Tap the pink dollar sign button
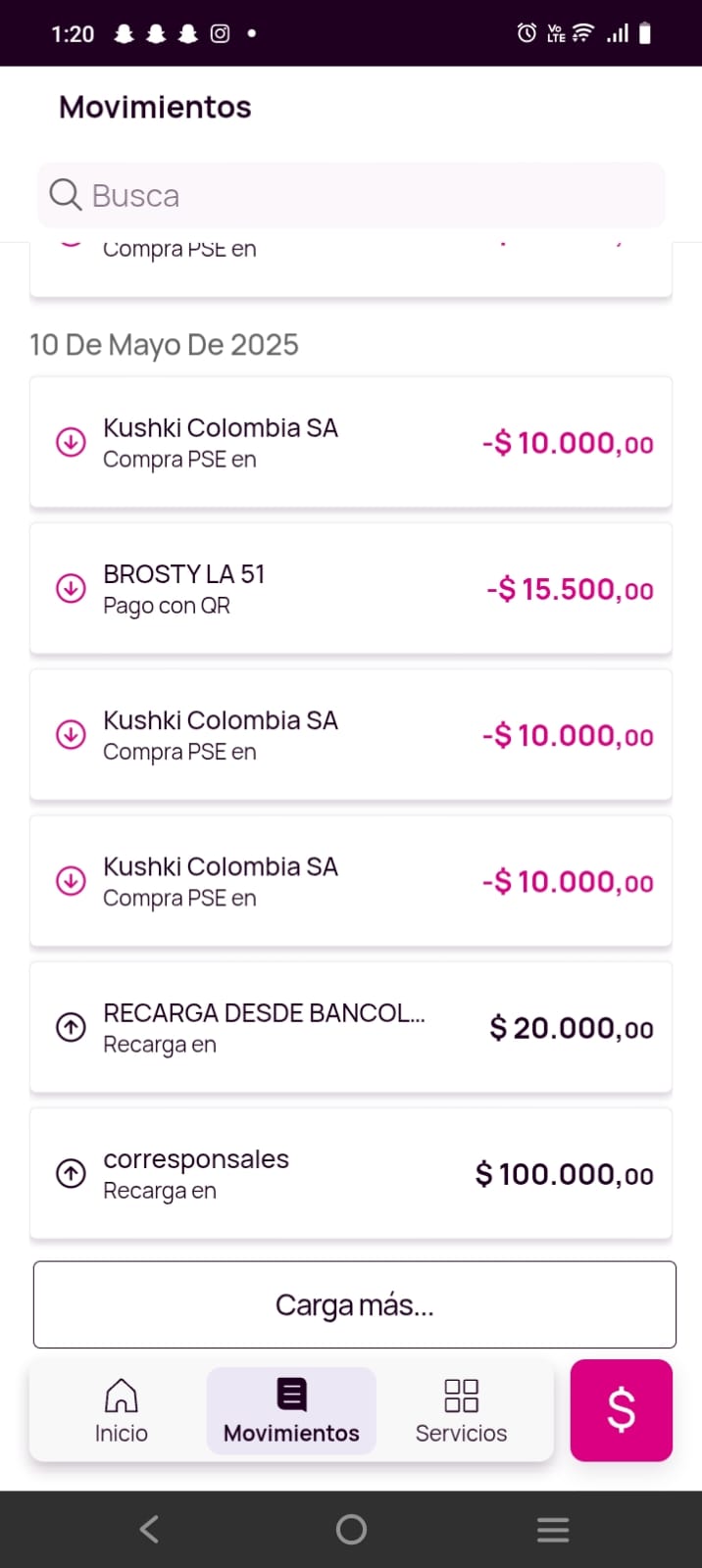 tap(622, 1410)
